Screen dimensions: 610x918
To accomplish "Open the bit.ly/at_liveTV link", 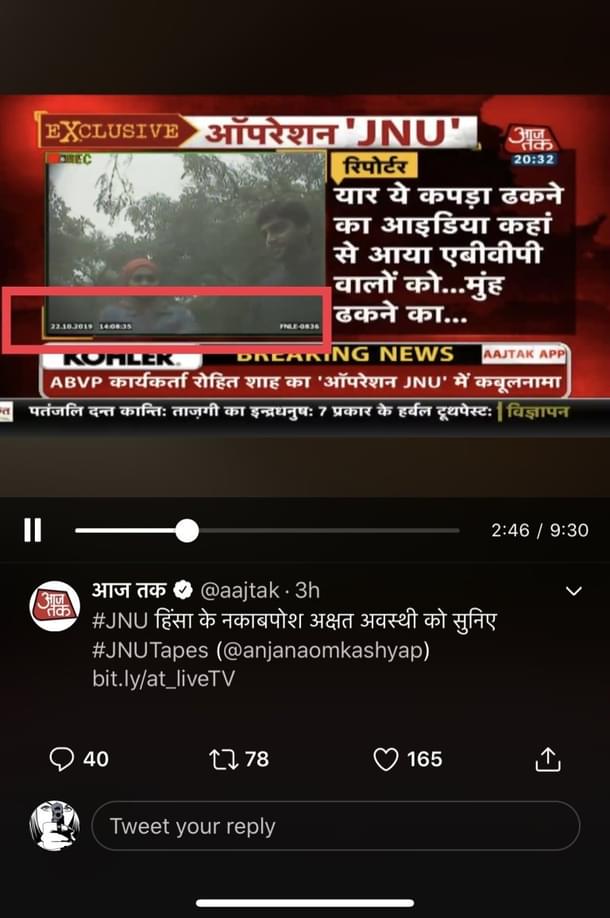I will (x=162, y=679).
